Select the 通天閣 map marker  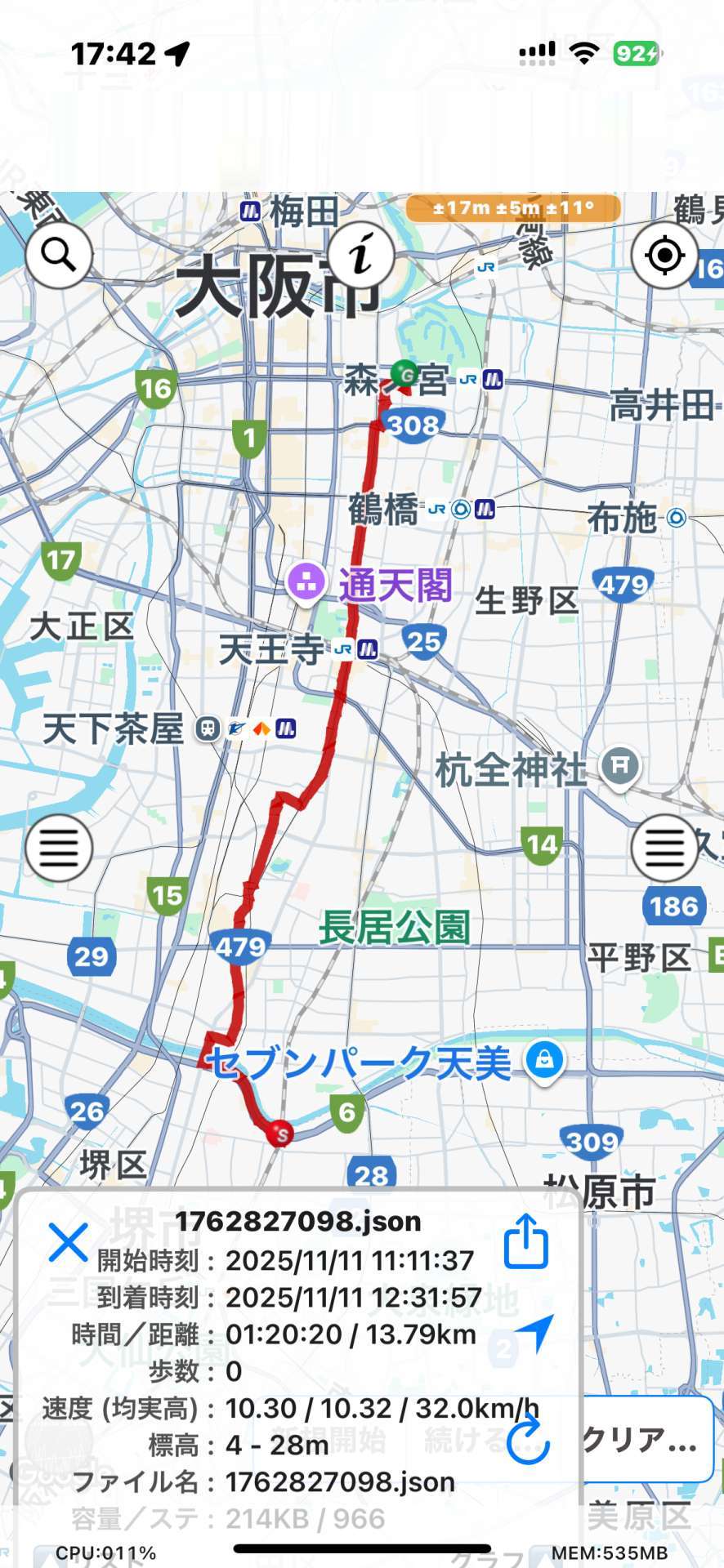[x=306, y=583]
